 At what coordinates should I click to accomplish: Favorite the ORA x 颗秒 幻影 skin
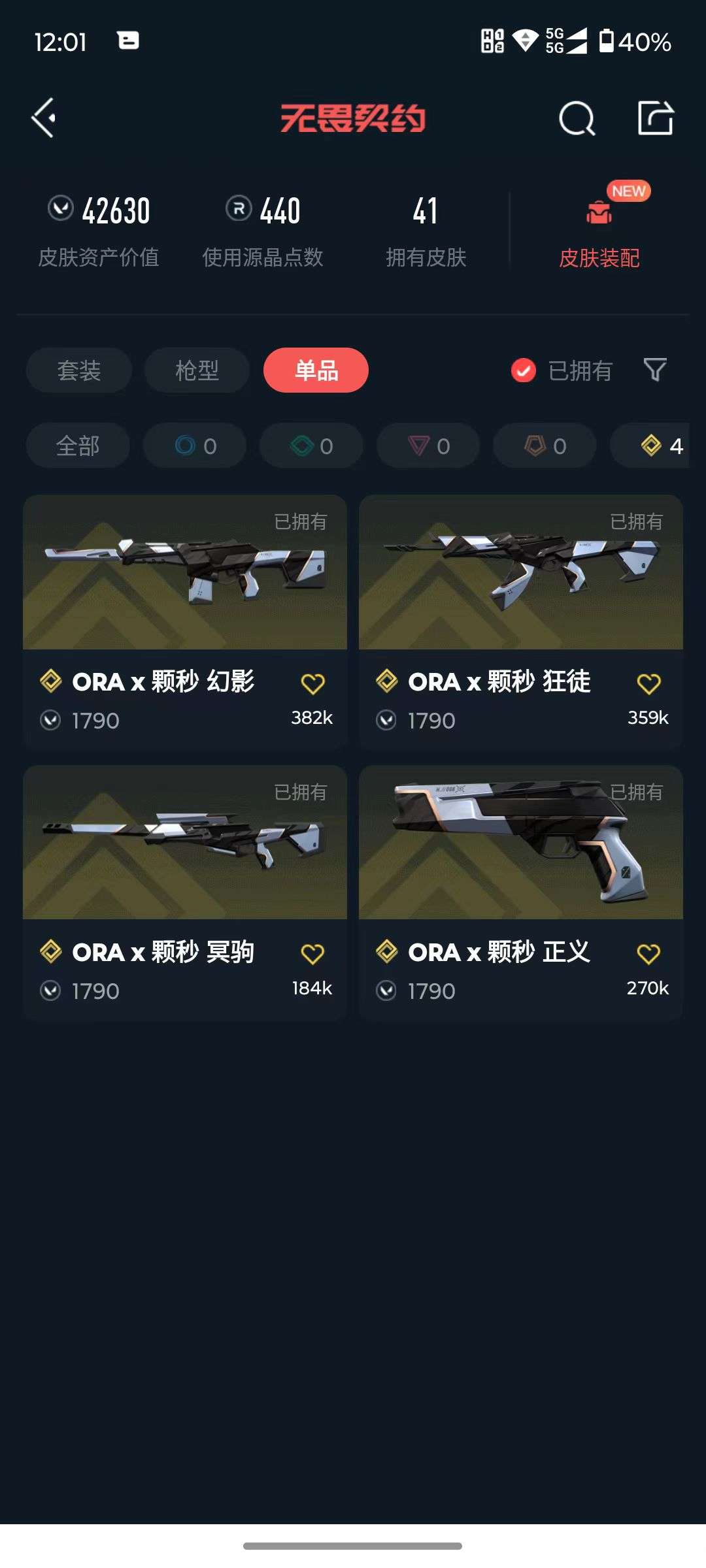pos(314,682)
